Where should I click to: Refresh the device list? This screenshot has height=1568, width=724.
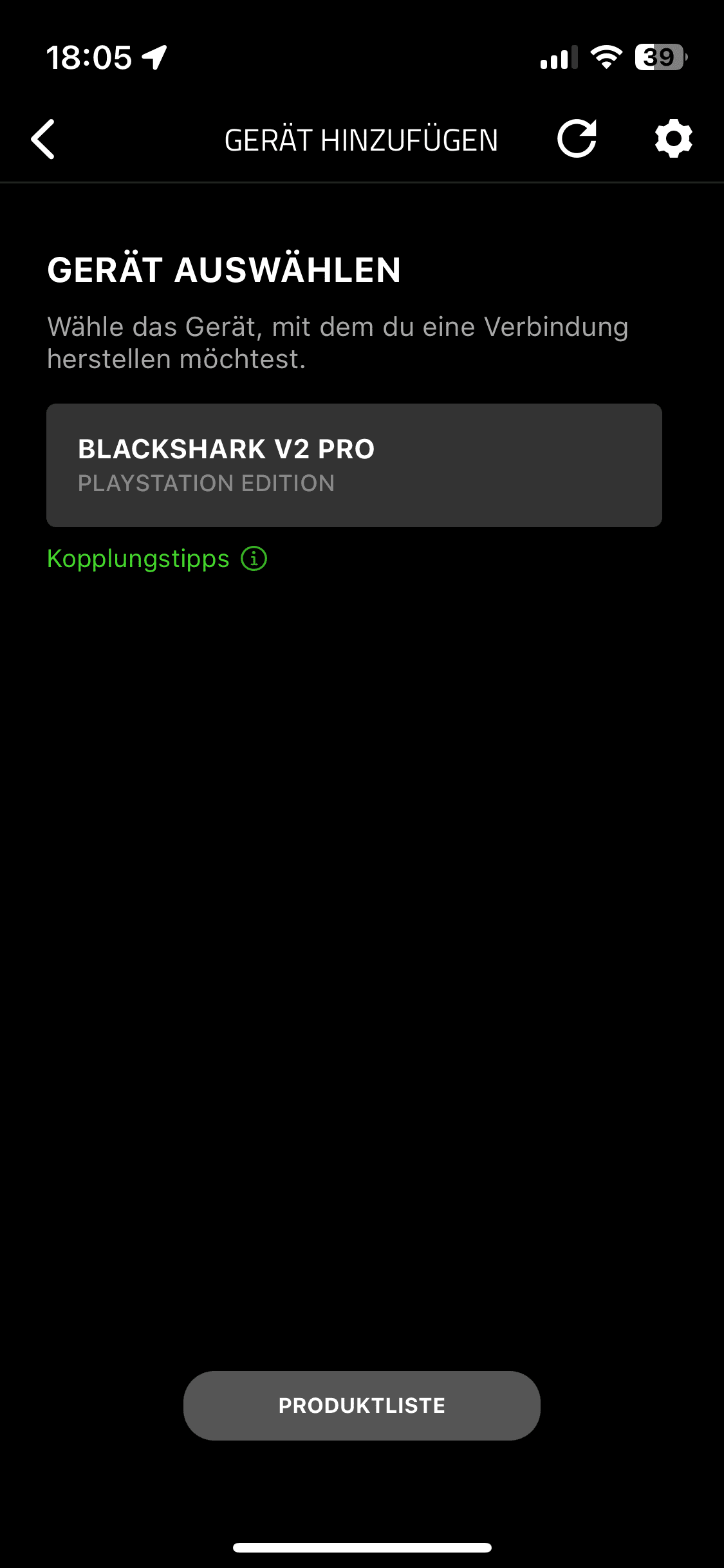[x=577, y=138]
